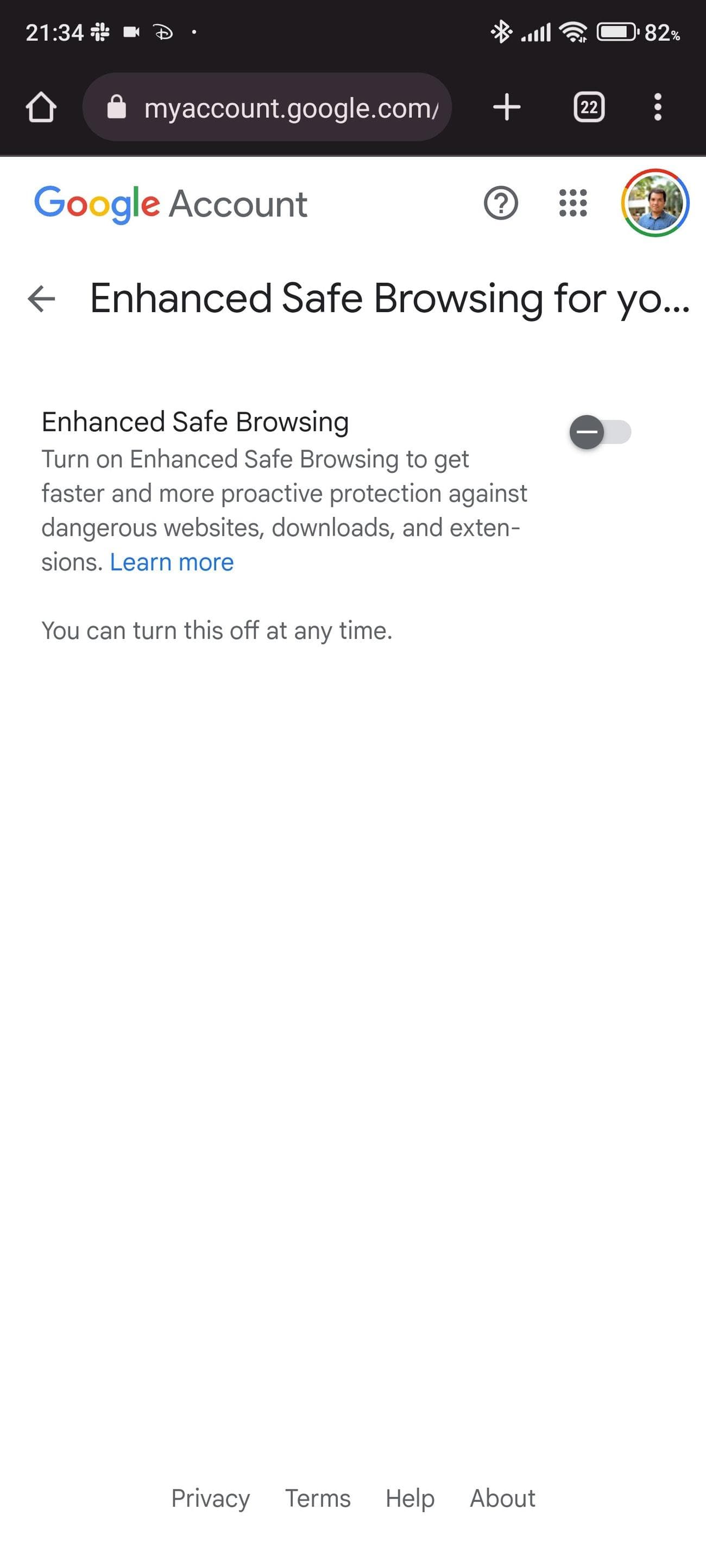Open the Learn more link
The height and width of the screenshot is (1568, 706).
tap(172, 562)
